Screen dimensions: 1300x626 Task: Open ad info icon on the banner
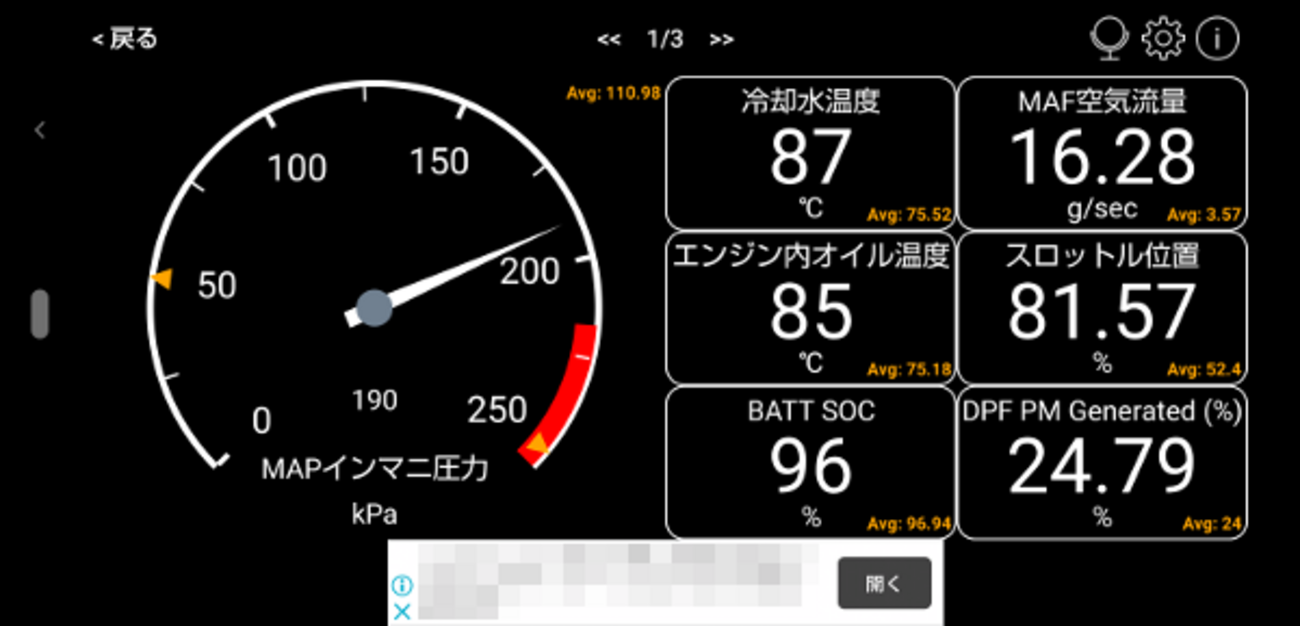pos(402,585)
